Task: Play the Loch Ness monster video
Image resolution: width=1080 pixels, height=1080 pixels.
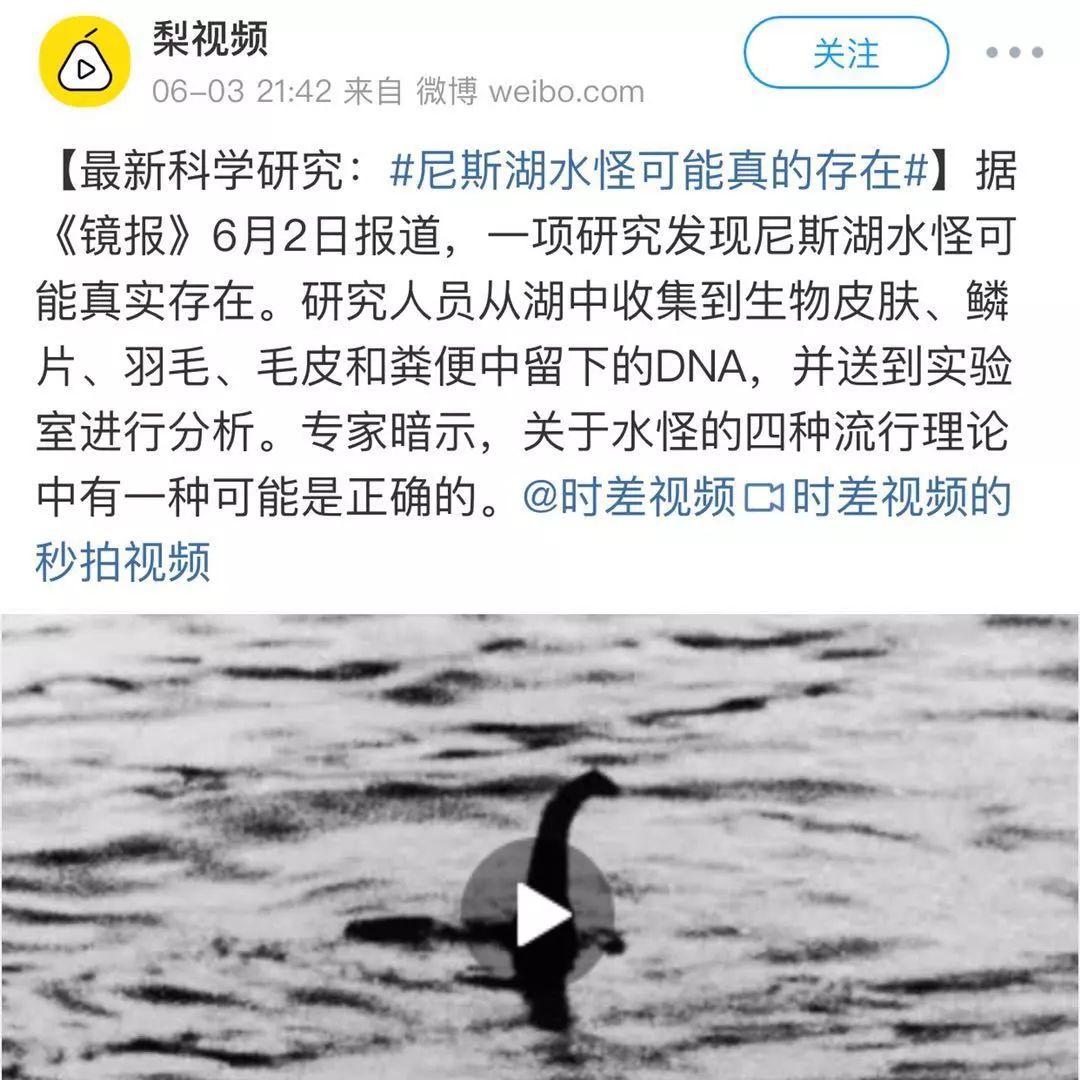Action: [538, 914]
